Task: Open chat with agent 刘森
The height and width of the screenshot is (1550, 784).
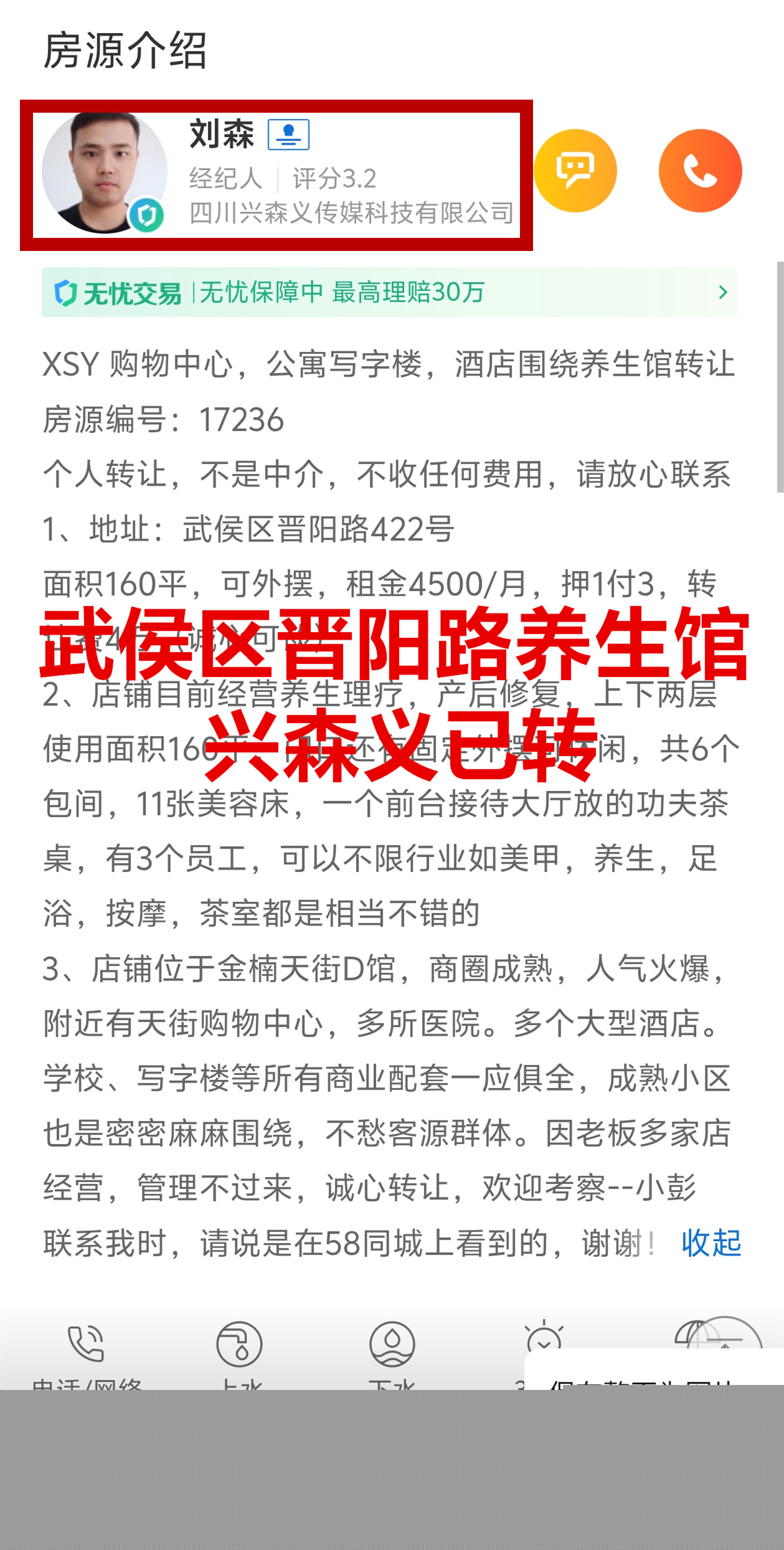Action: click(575, 171)
